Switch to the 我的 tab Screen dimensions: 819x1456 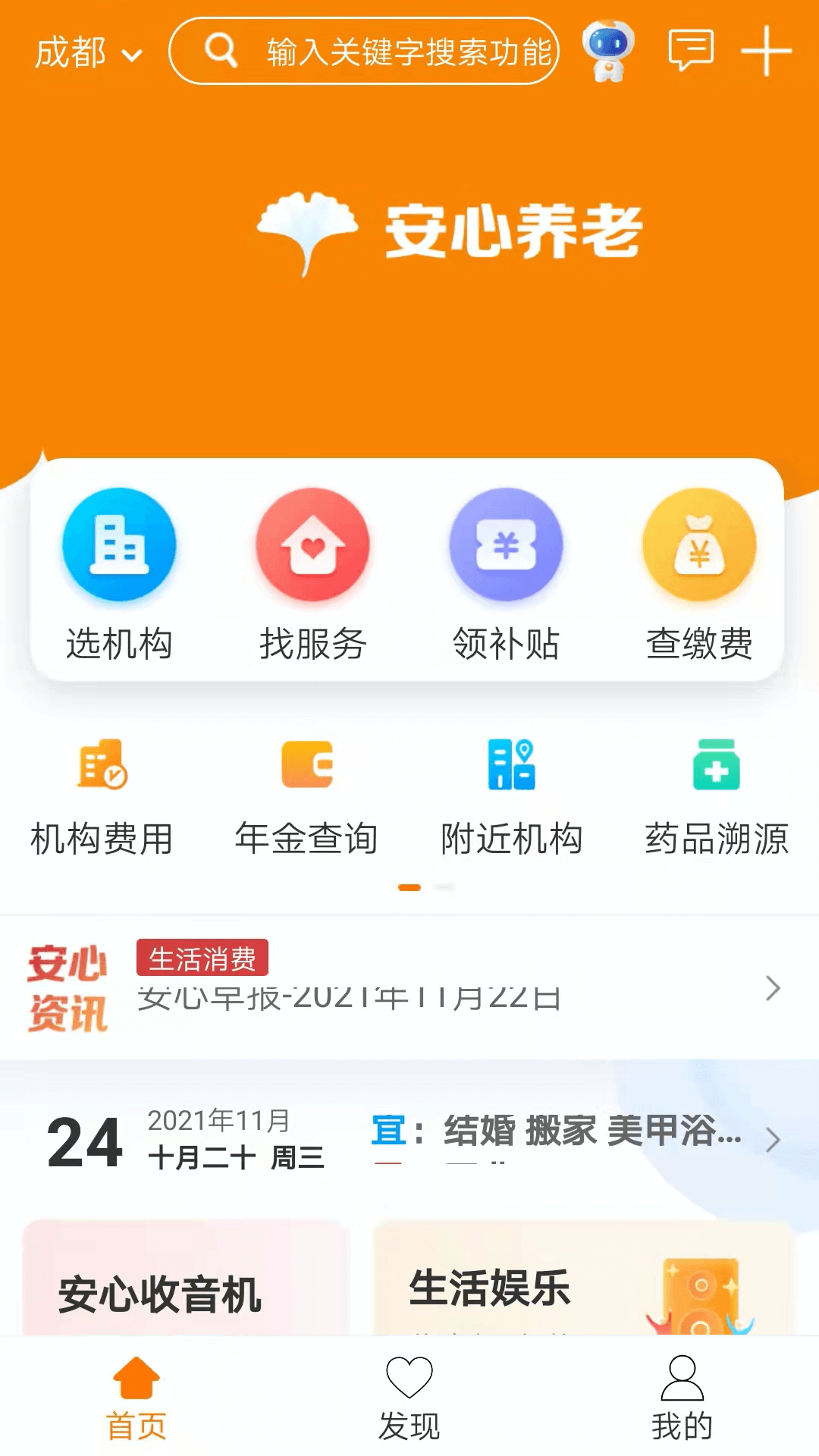(682, 1398)
